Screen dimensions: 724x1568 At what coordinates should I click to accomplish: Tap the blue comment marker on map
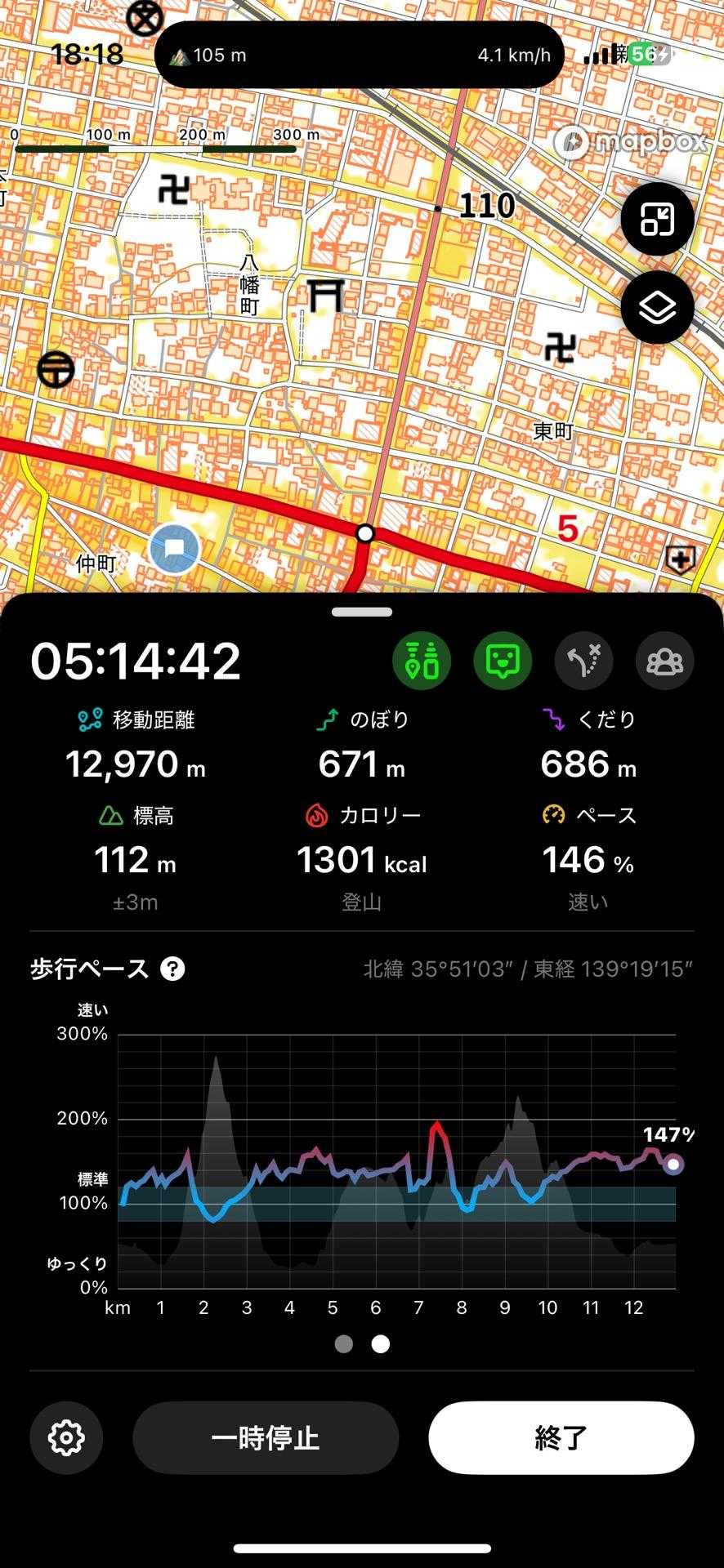click(x=175, y=549)
